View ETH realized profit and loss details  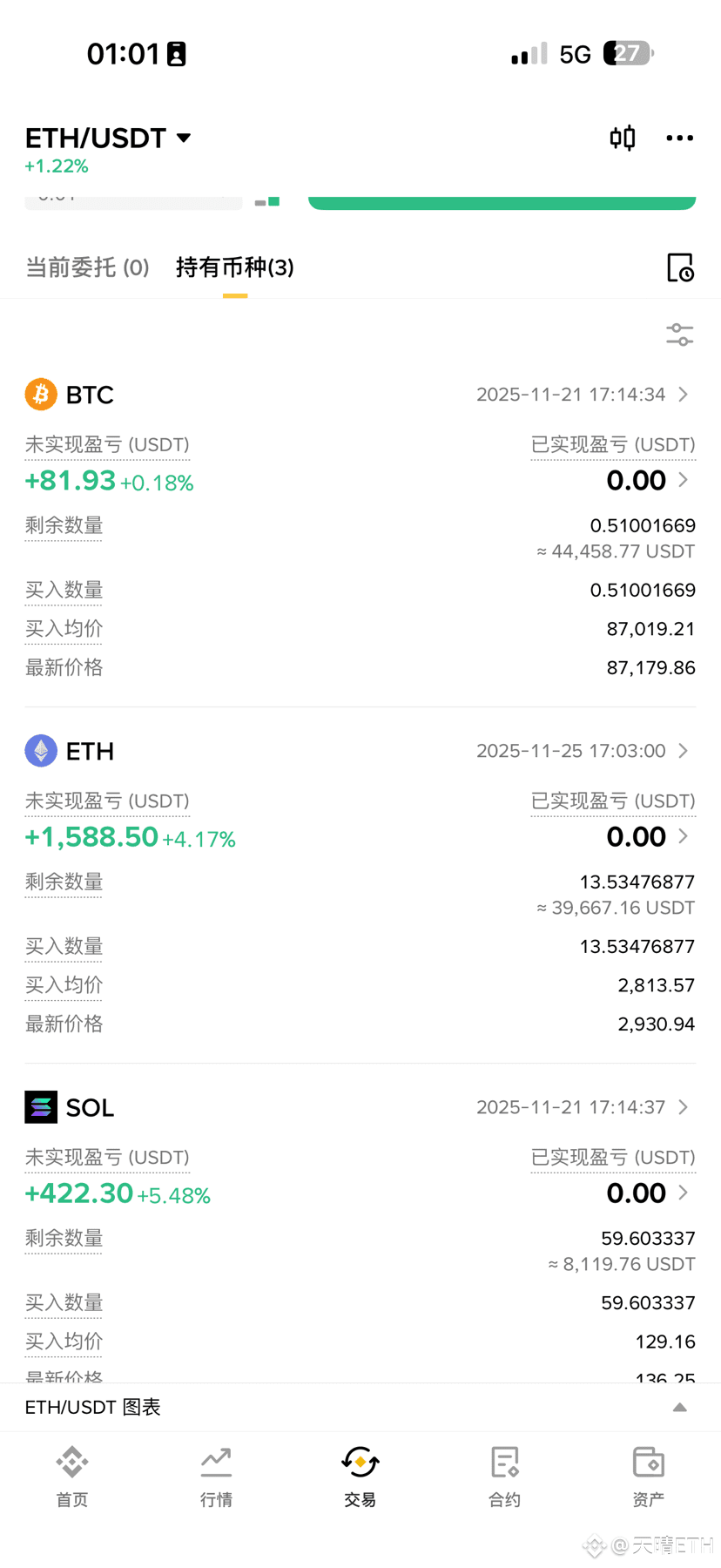coord(648,836)
